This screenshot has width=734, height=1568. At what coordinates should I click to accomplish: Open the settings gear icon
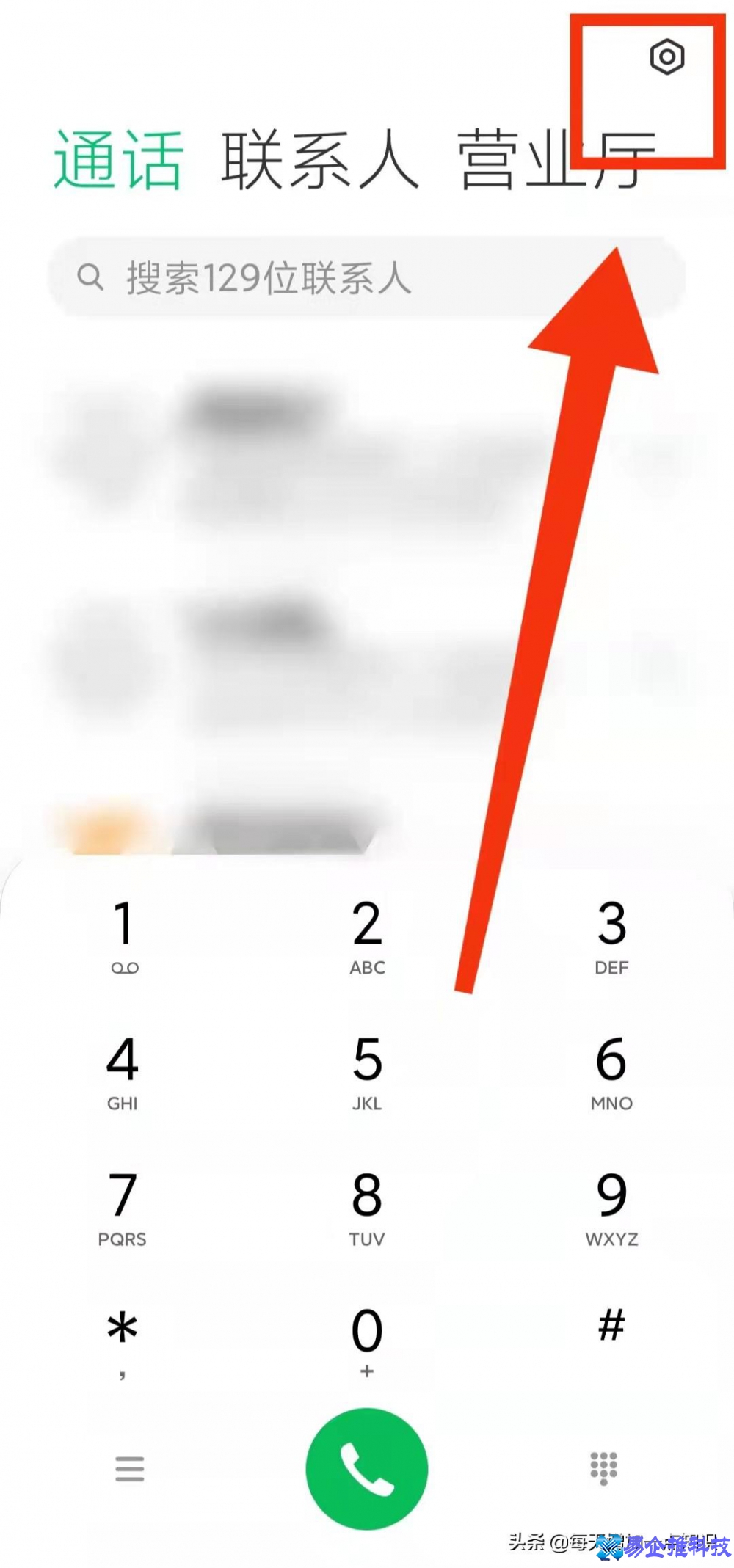coord(666,57)
